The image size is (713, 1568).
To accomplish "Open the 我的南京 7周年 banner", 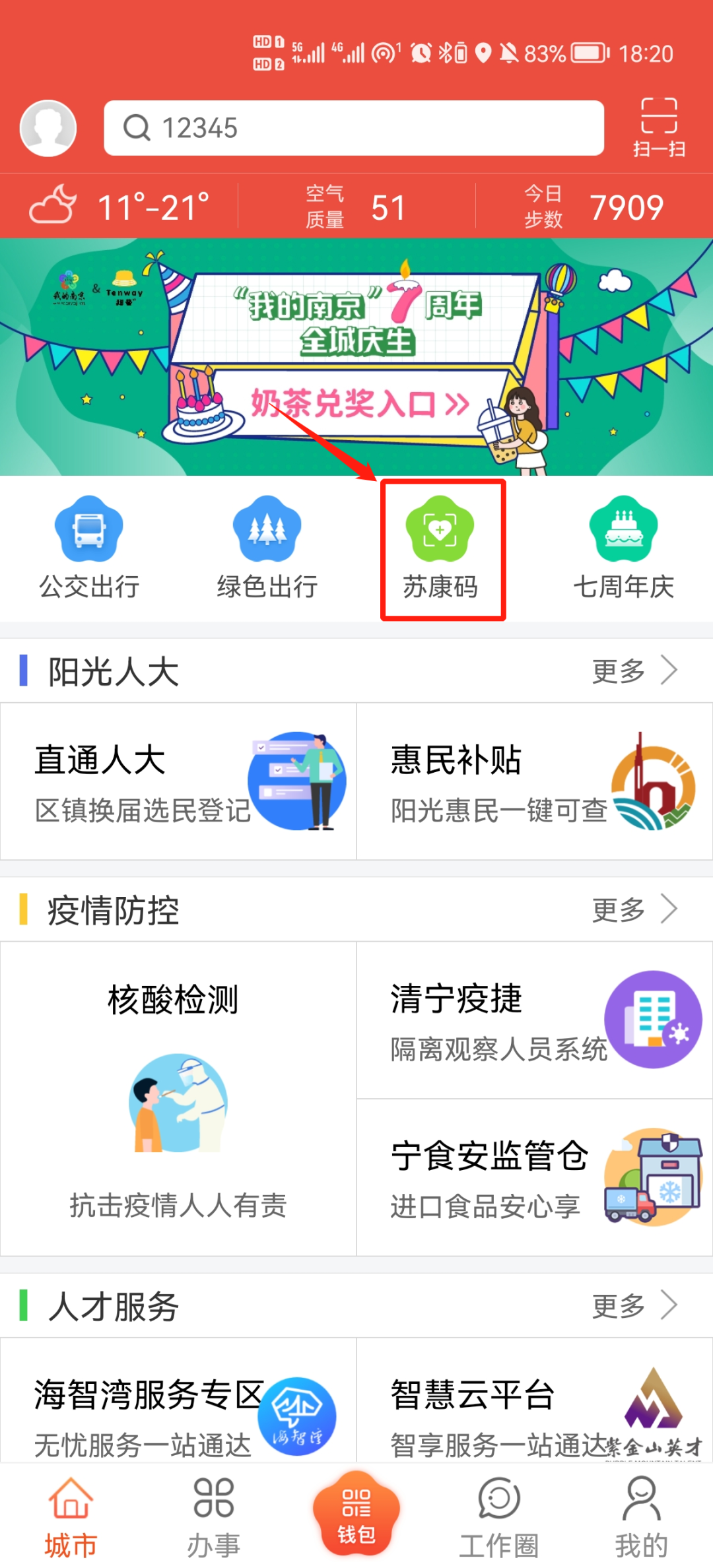I will click(356, 356).
